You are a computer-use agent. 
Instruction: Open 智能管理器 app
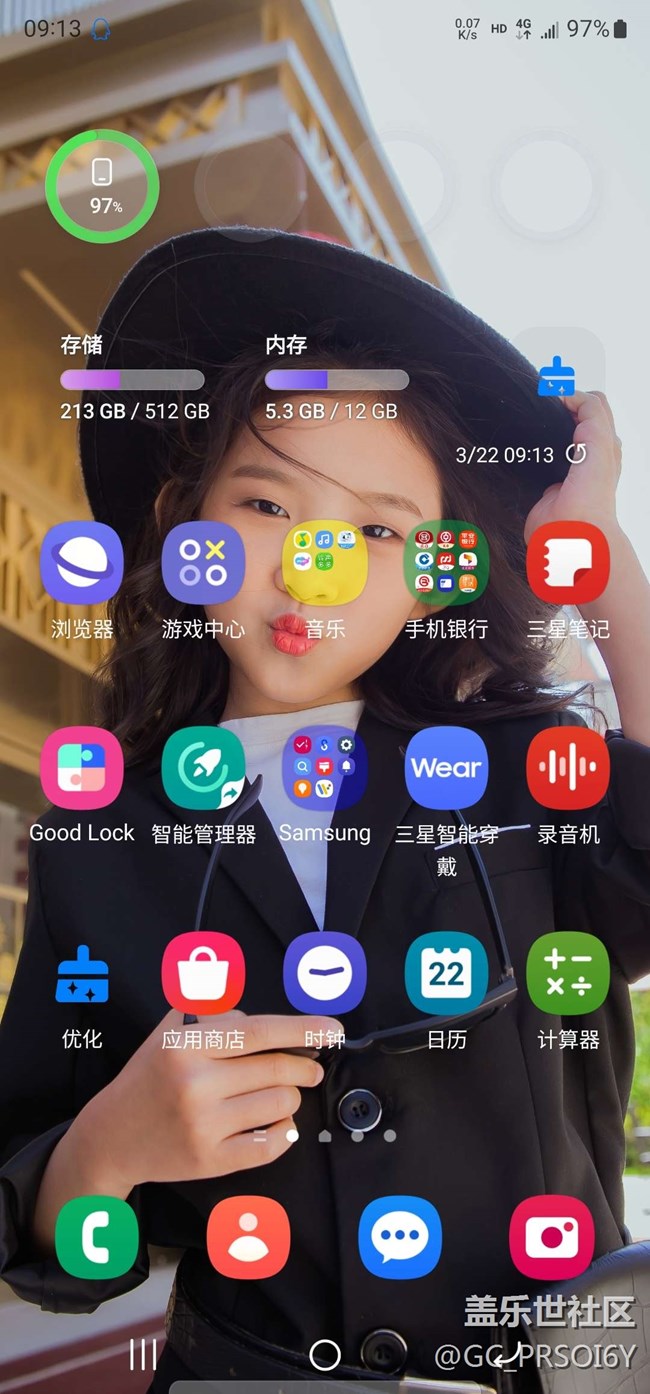tap(203, 768)
